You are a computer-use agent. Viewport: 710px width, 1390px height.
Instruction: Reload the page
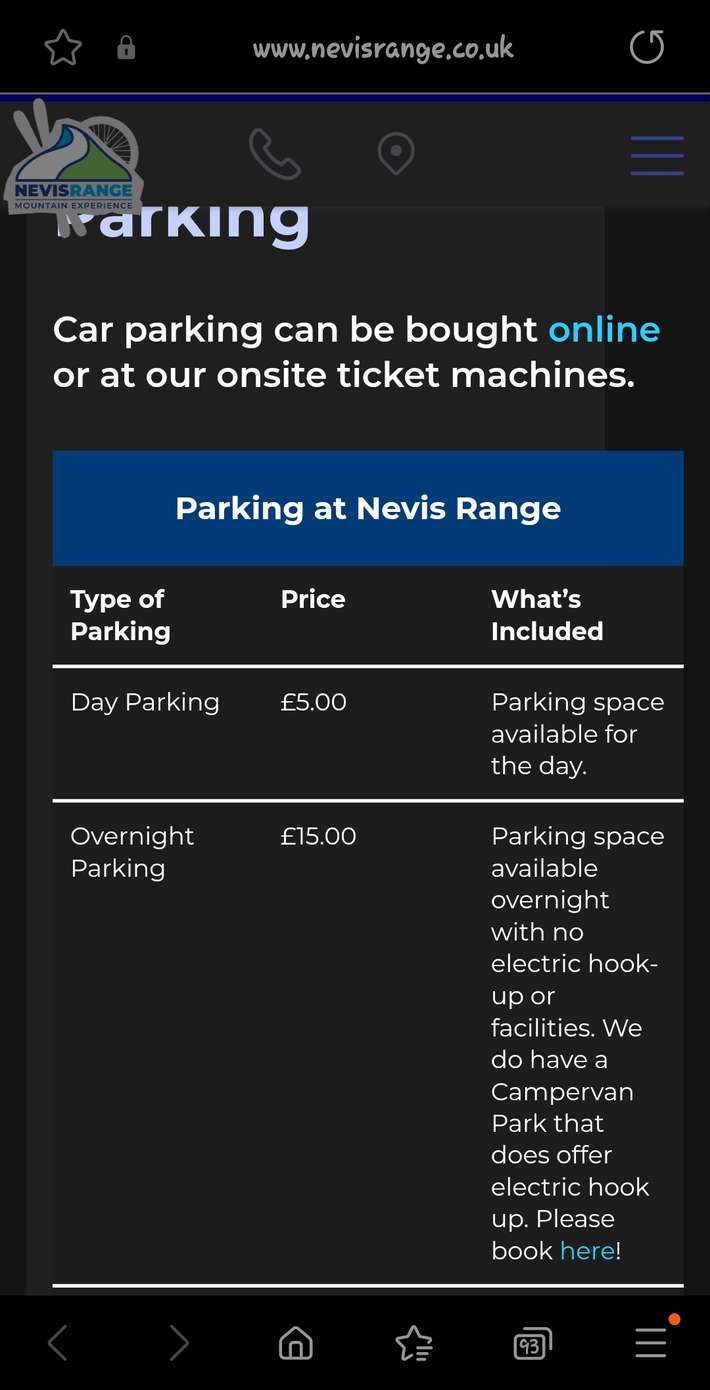646,47
